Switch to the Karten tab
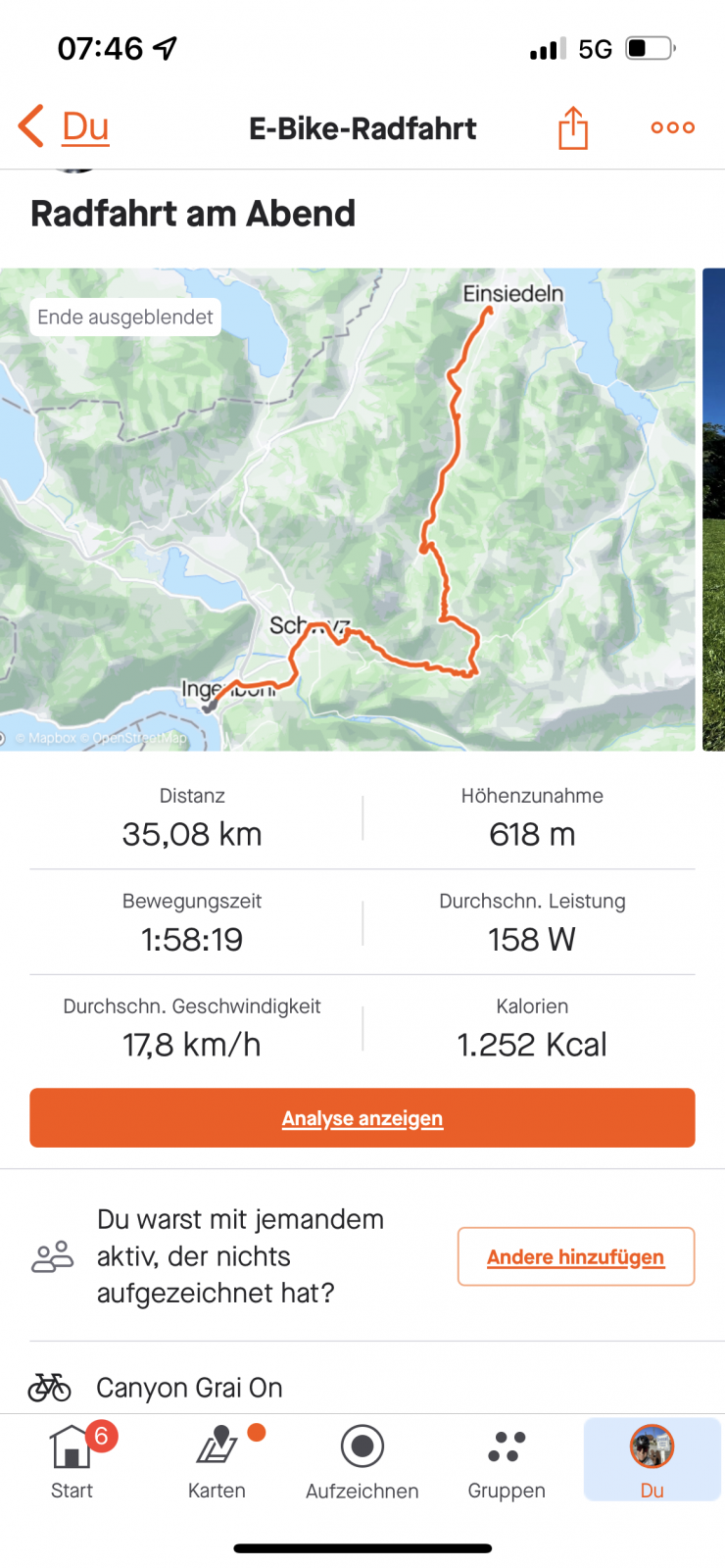Viewport: 725px width, 1568px height. (217, 1462)
